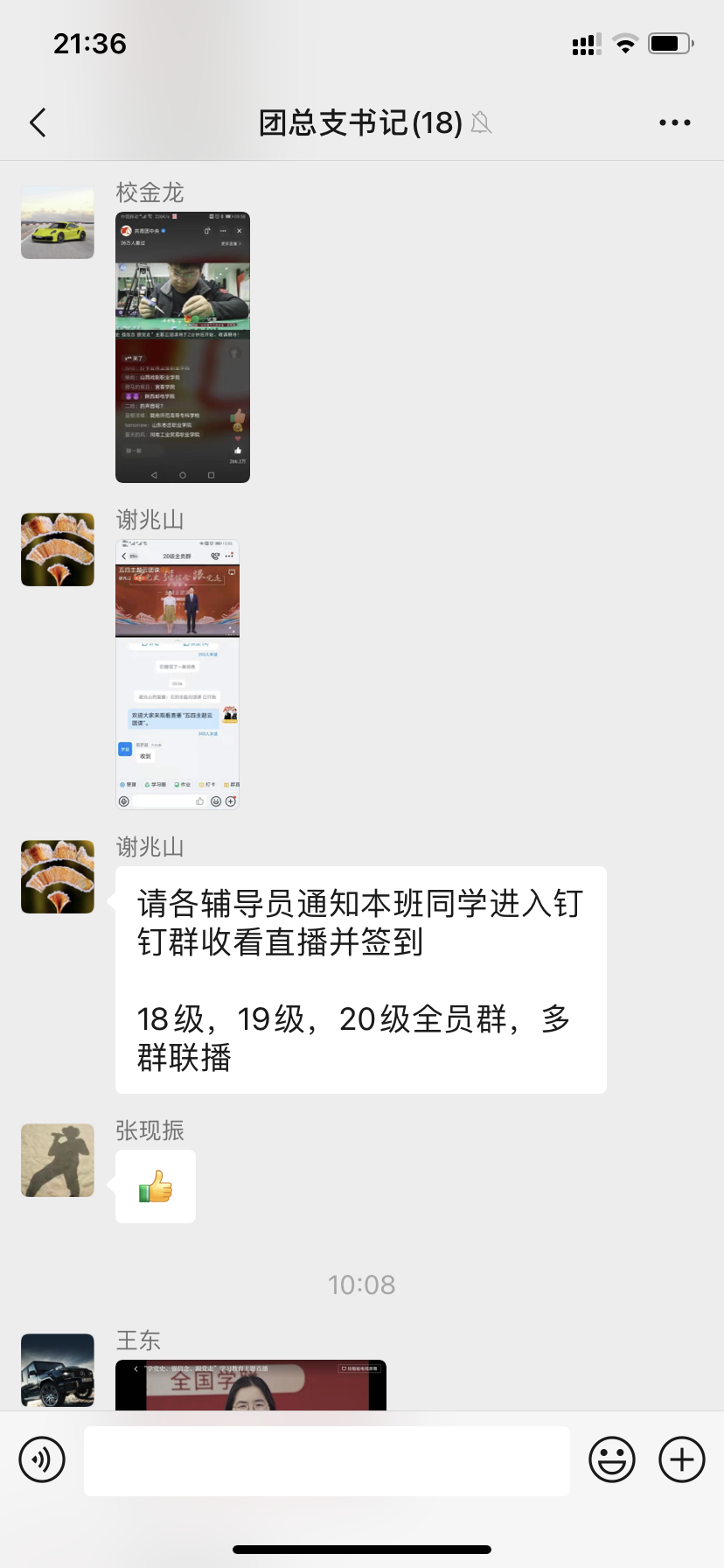
Task: Open the emoji picker
Action: 611,1459
